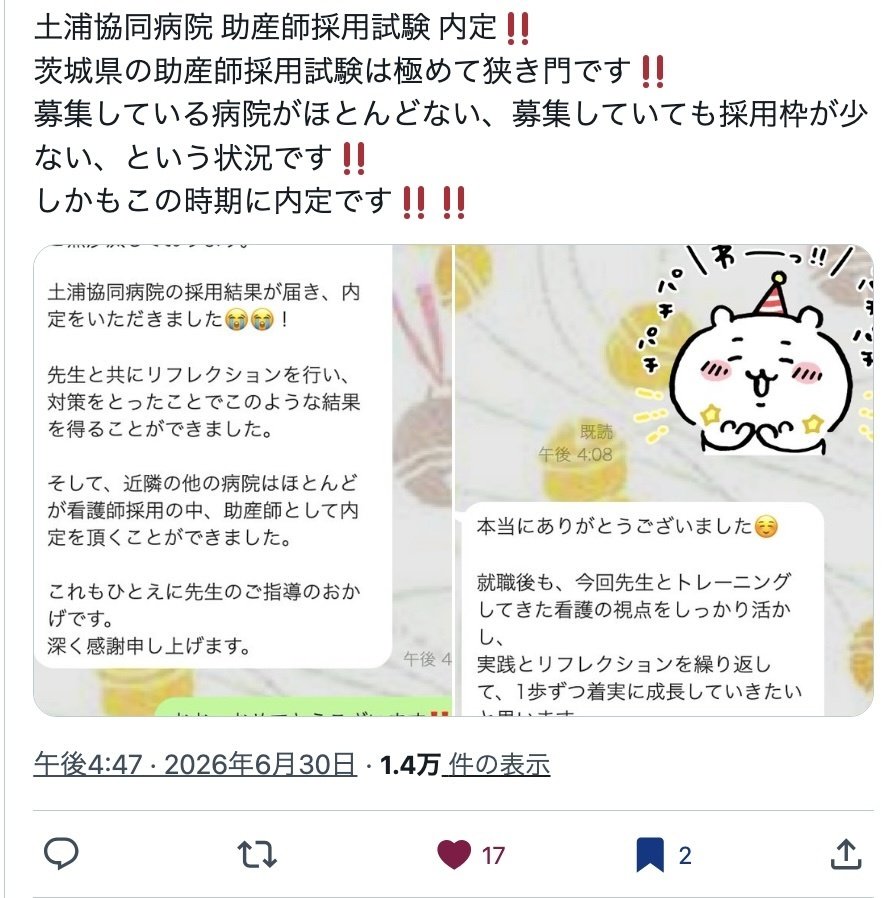896x898 pixels.
Task: View the 1.4万 件の表示 view count details
Action: (x=465, y=765)
